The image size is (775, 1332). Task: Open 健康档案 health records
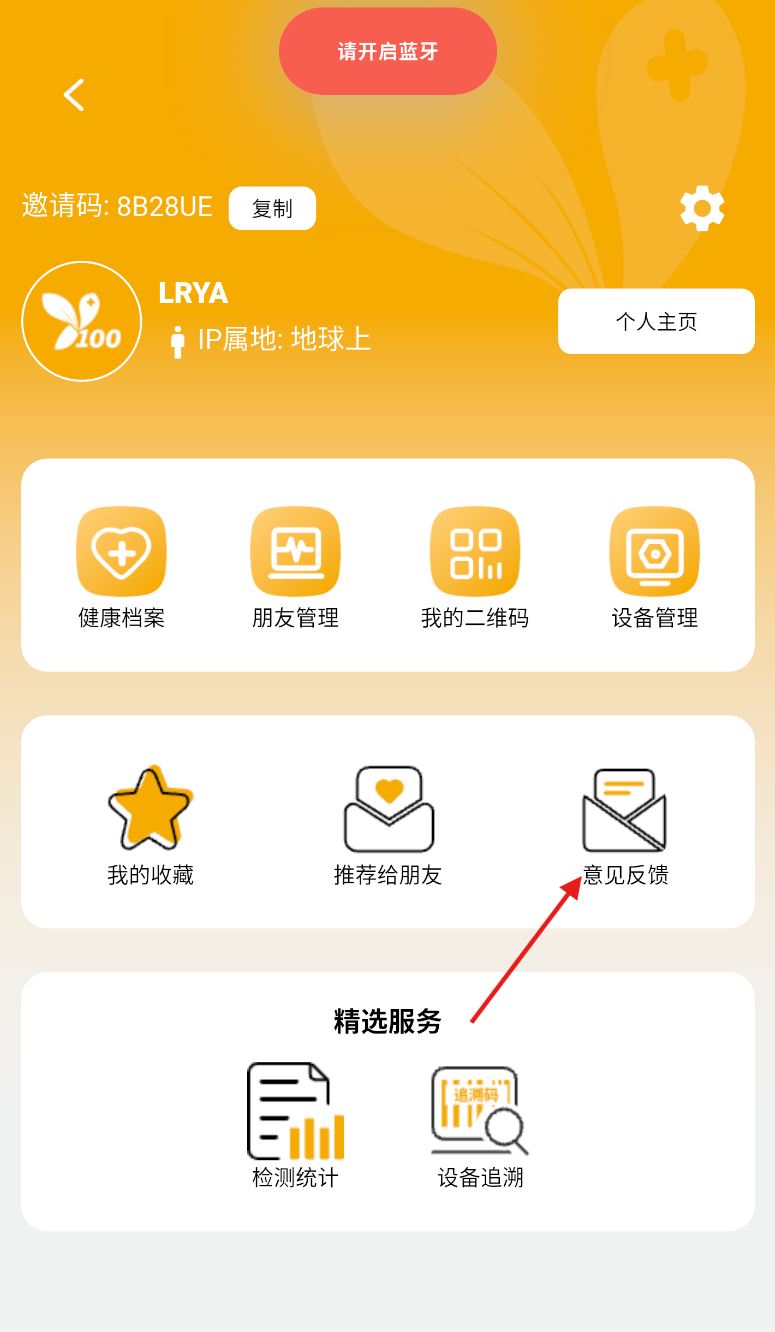click(x=121, y=567)
